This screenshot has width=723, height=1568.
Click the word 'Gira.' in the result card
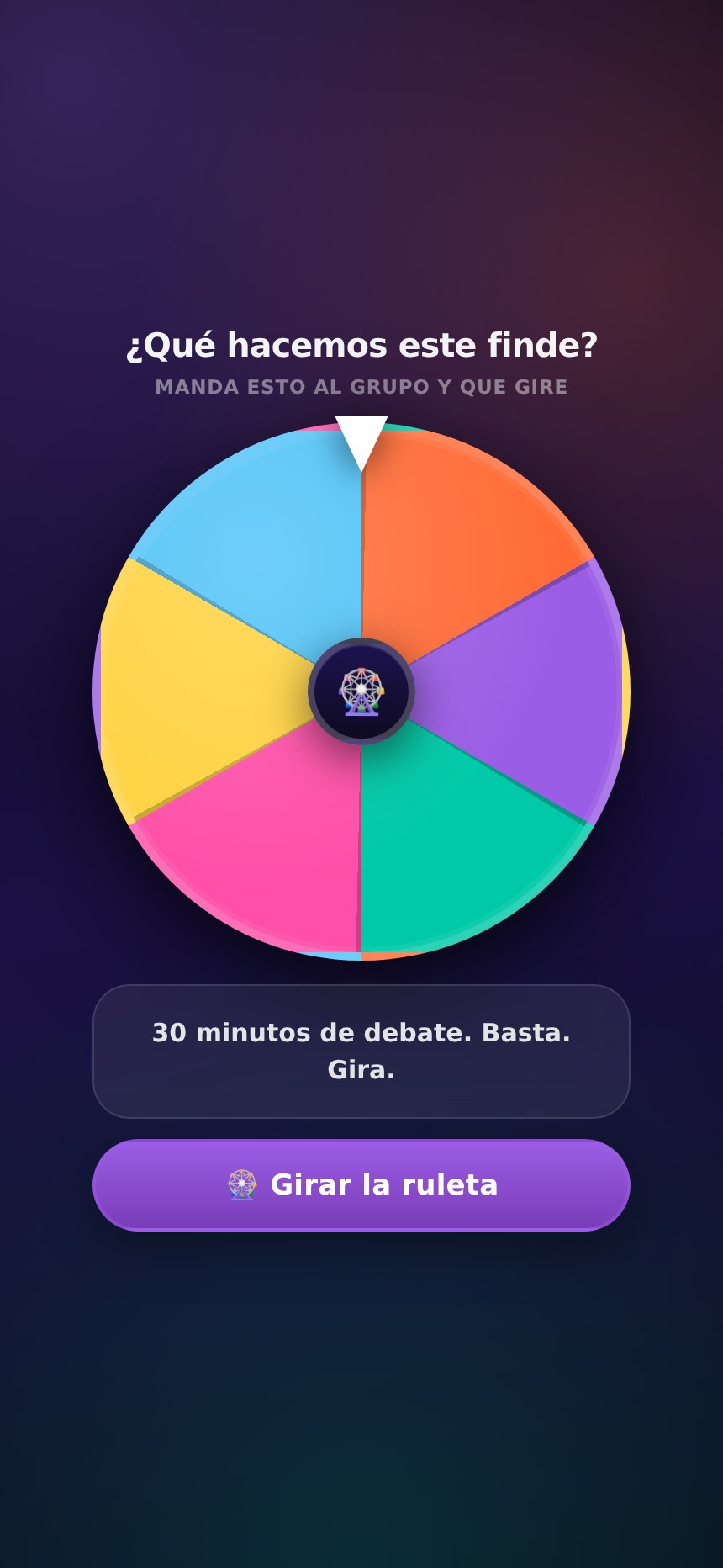pyautogui.click(x=360, y=1070)
